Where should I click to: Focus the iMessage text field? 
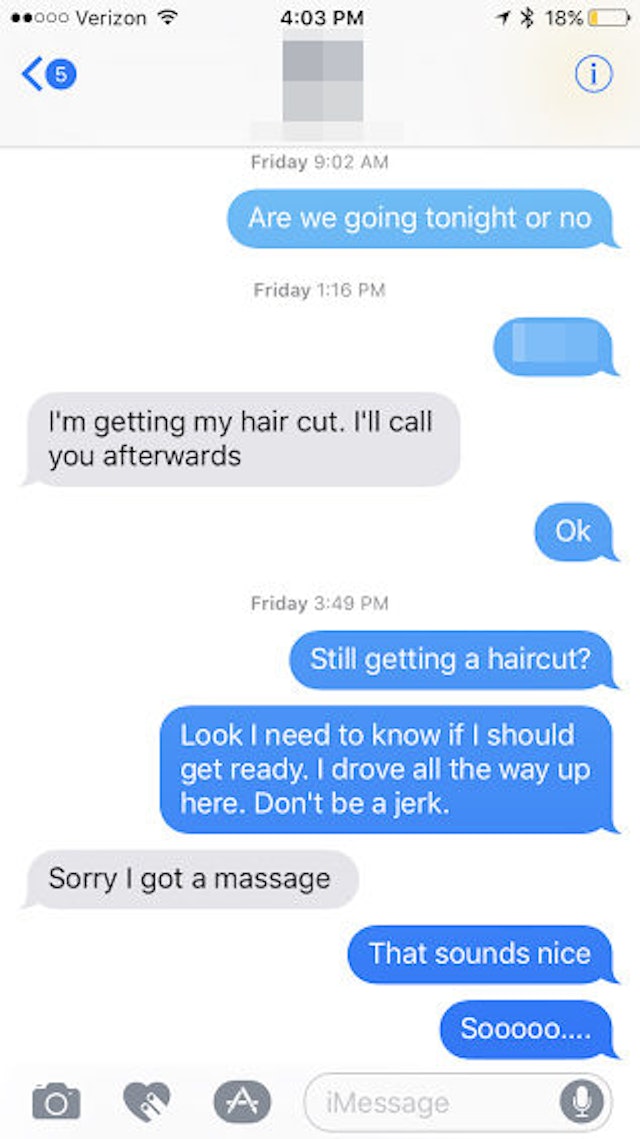click(x=430, y=1102)
